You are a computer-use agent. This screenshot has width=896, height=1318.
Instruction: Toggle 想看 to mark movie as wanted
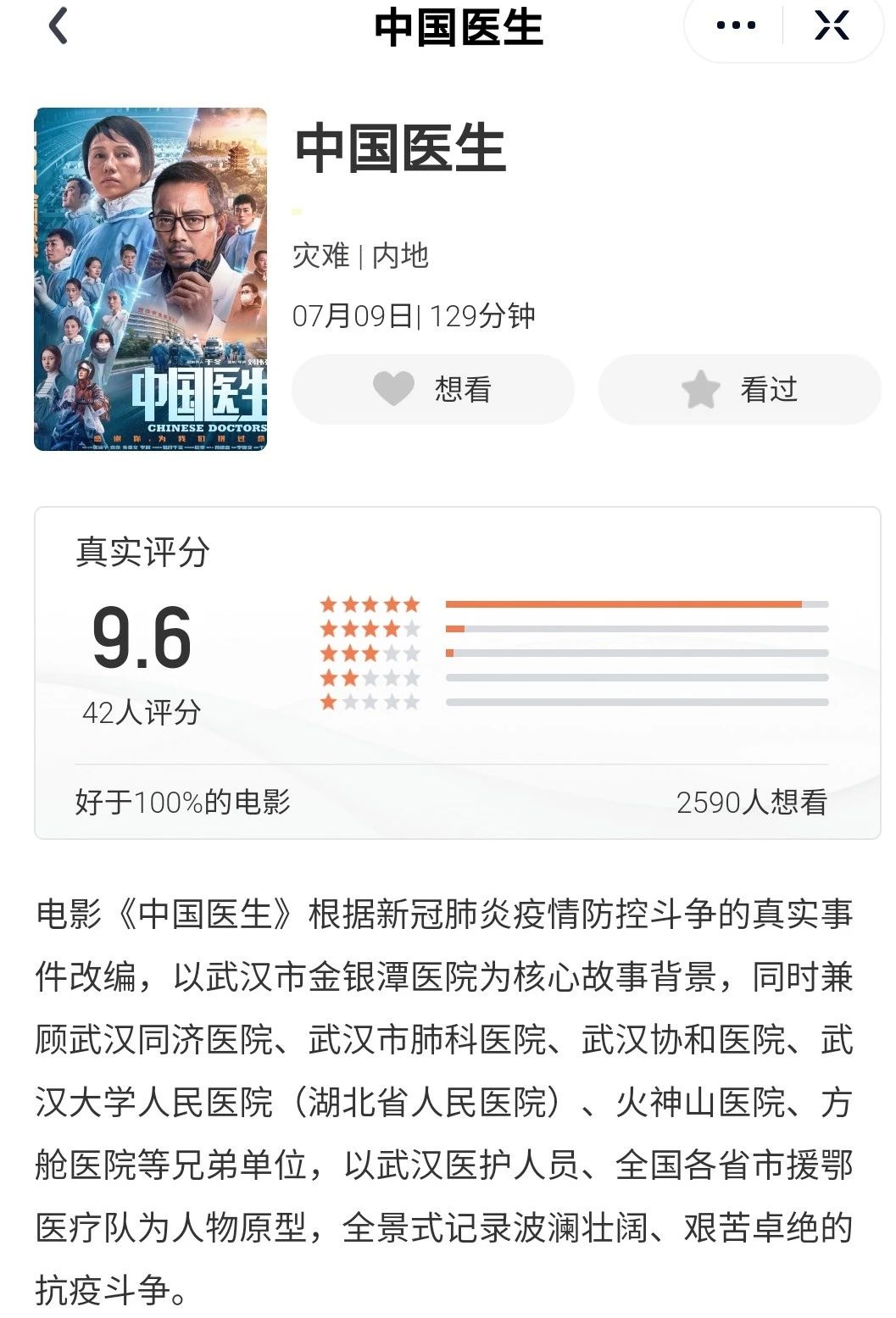432,388
